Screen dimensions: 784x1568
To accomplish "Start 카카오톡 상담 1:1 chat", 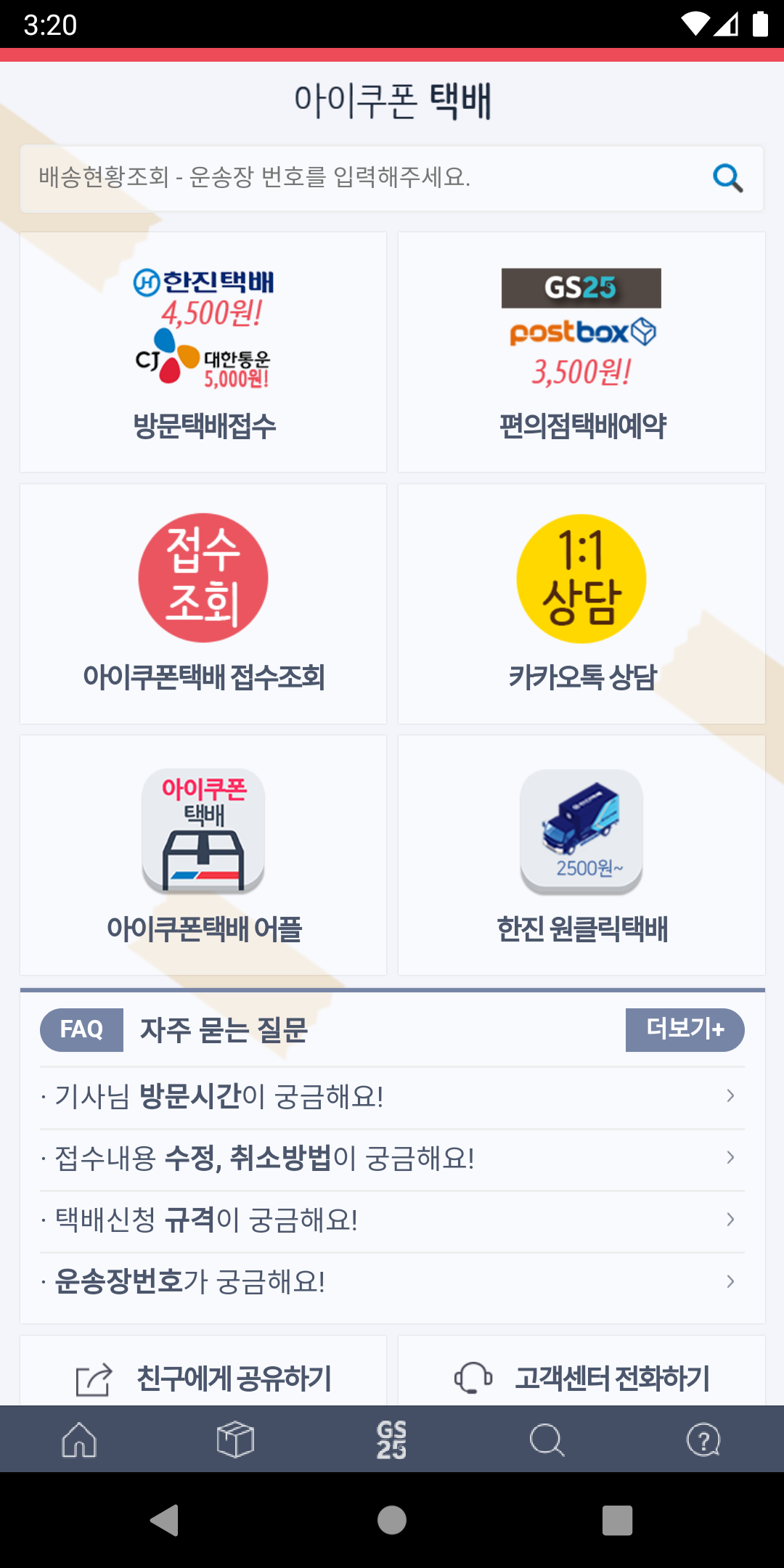I will pos(581,604).
